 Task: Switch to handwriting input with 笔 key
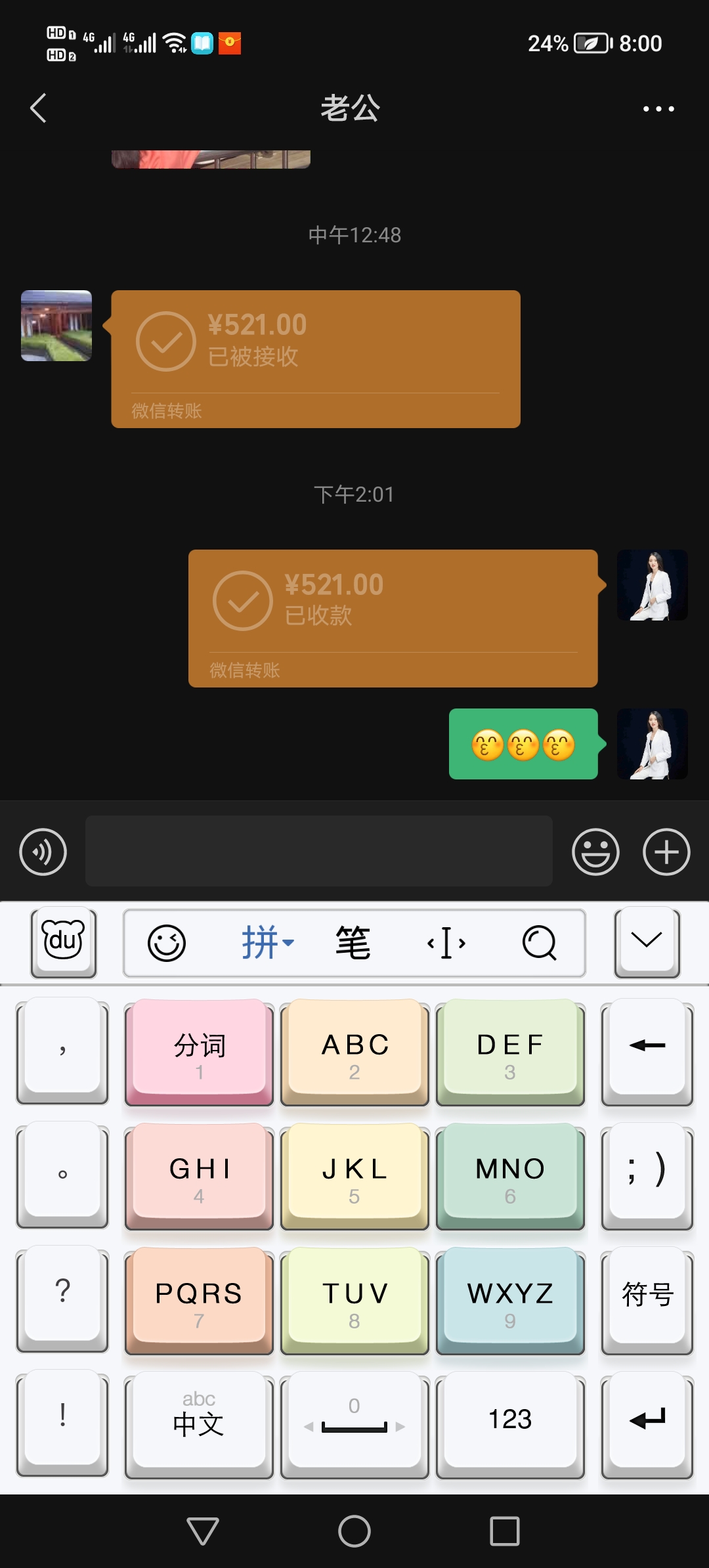tap(353, 944)
